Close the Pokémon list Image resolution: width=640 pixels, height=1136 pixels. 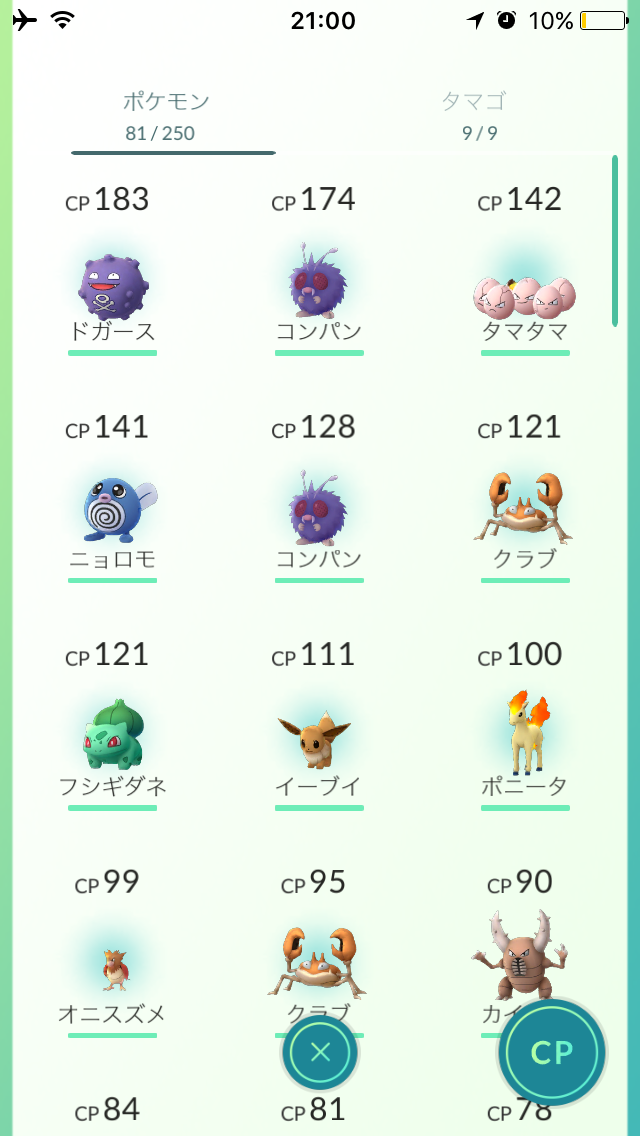(320, 1052)
